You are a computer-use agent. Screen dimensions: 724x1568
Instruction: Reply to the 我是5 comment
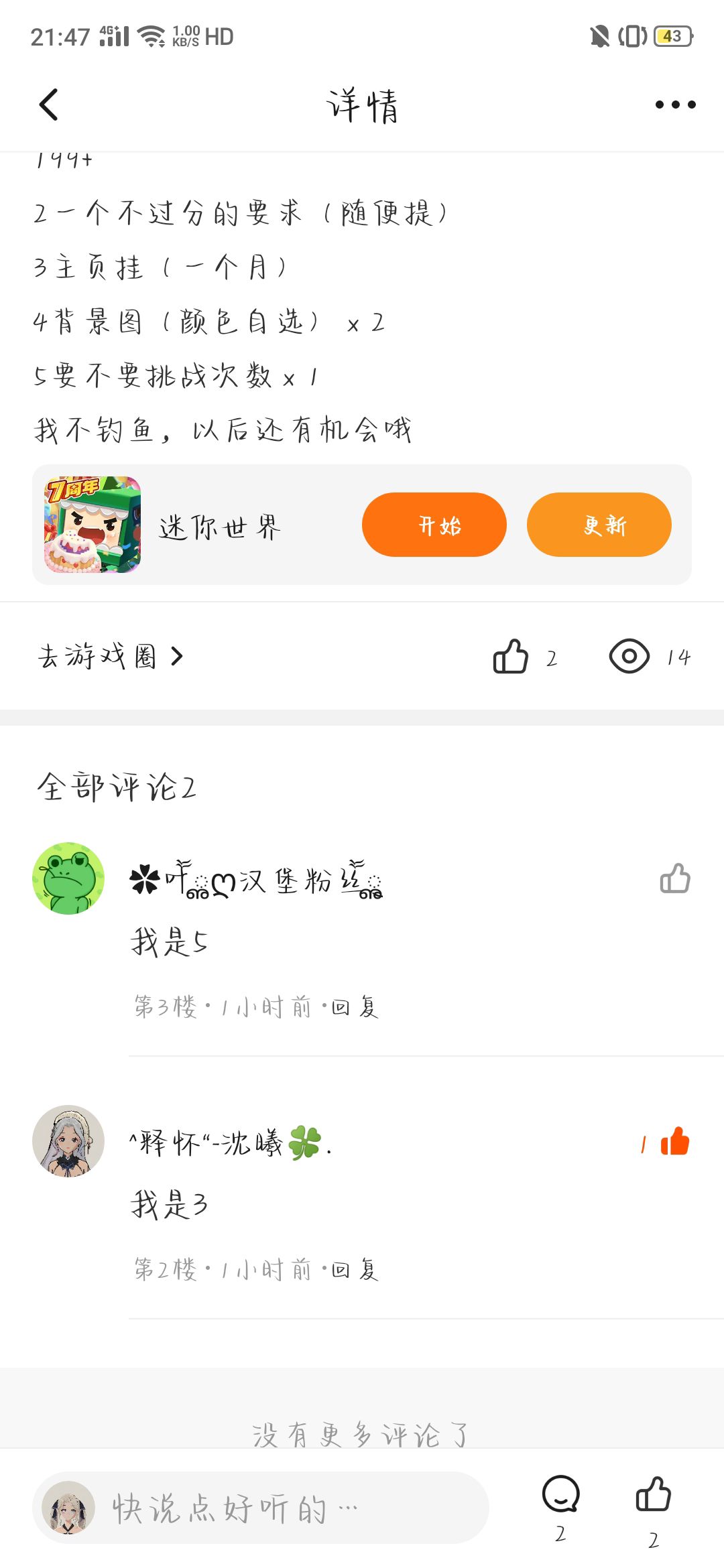pos(355,1006)
